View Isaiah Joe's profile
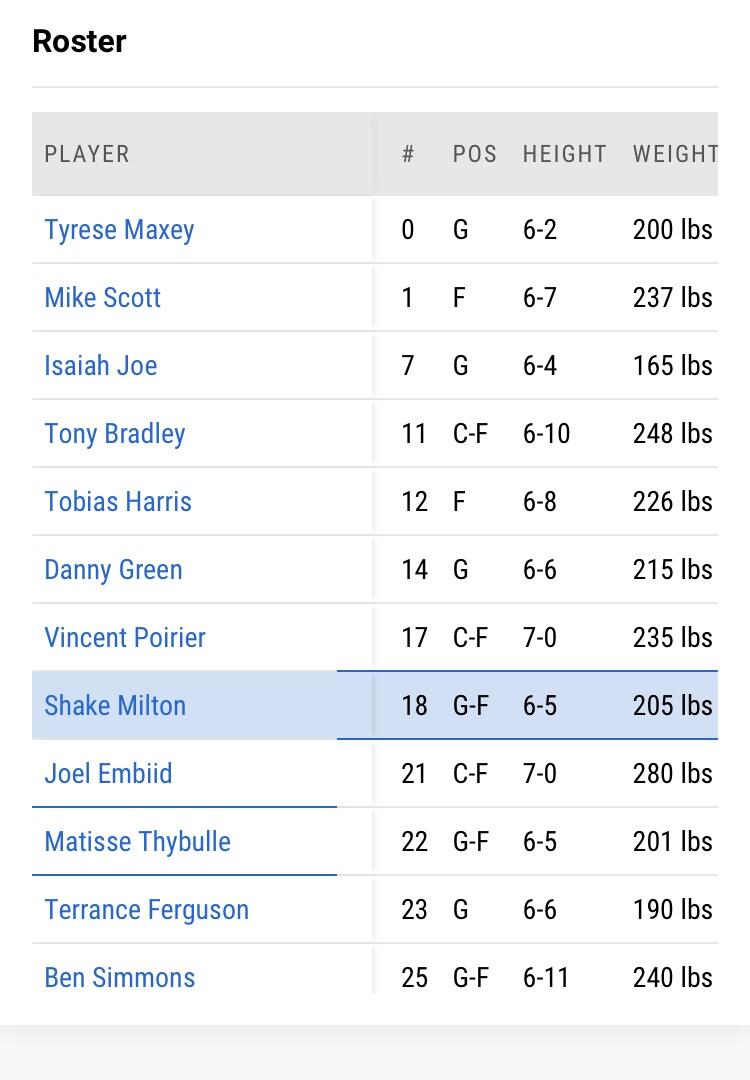This screenshot has width=750, height=1080. tap(101, 366)
